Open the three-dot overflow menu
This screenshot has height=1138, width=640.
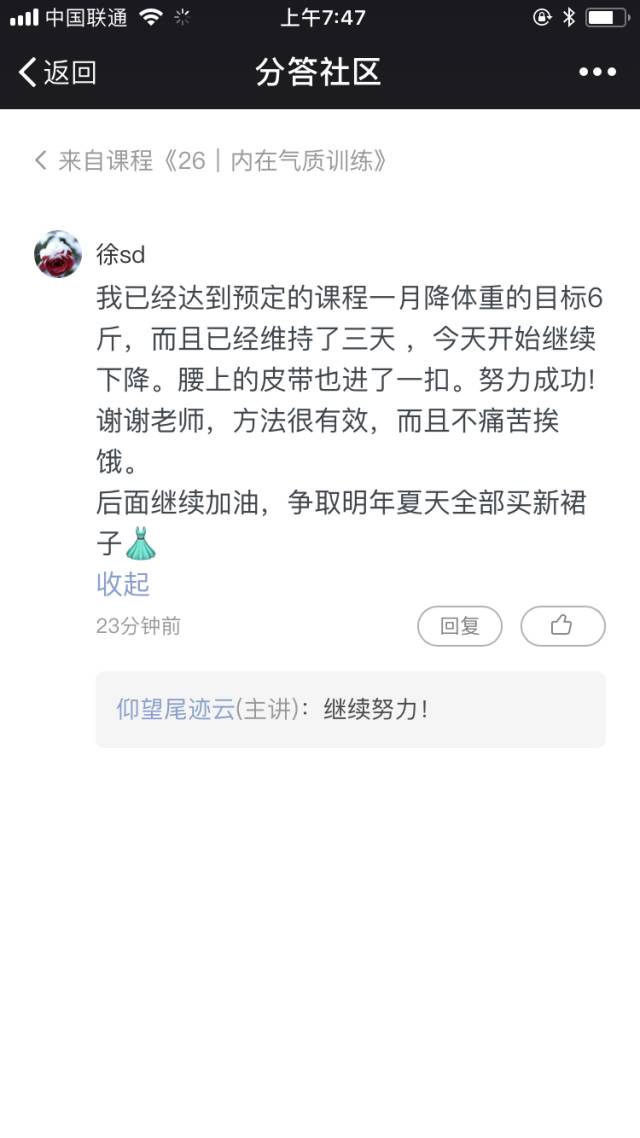(597, 72)
